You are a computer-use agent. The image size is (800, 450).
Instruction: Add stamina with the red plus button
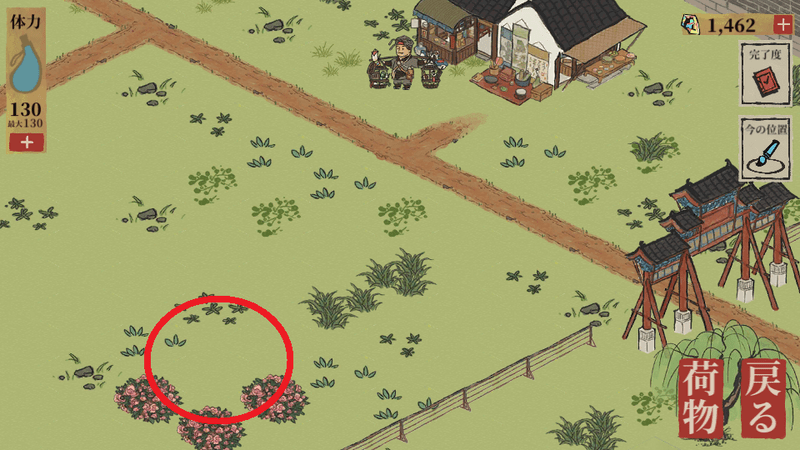click(x=26, y=142)
